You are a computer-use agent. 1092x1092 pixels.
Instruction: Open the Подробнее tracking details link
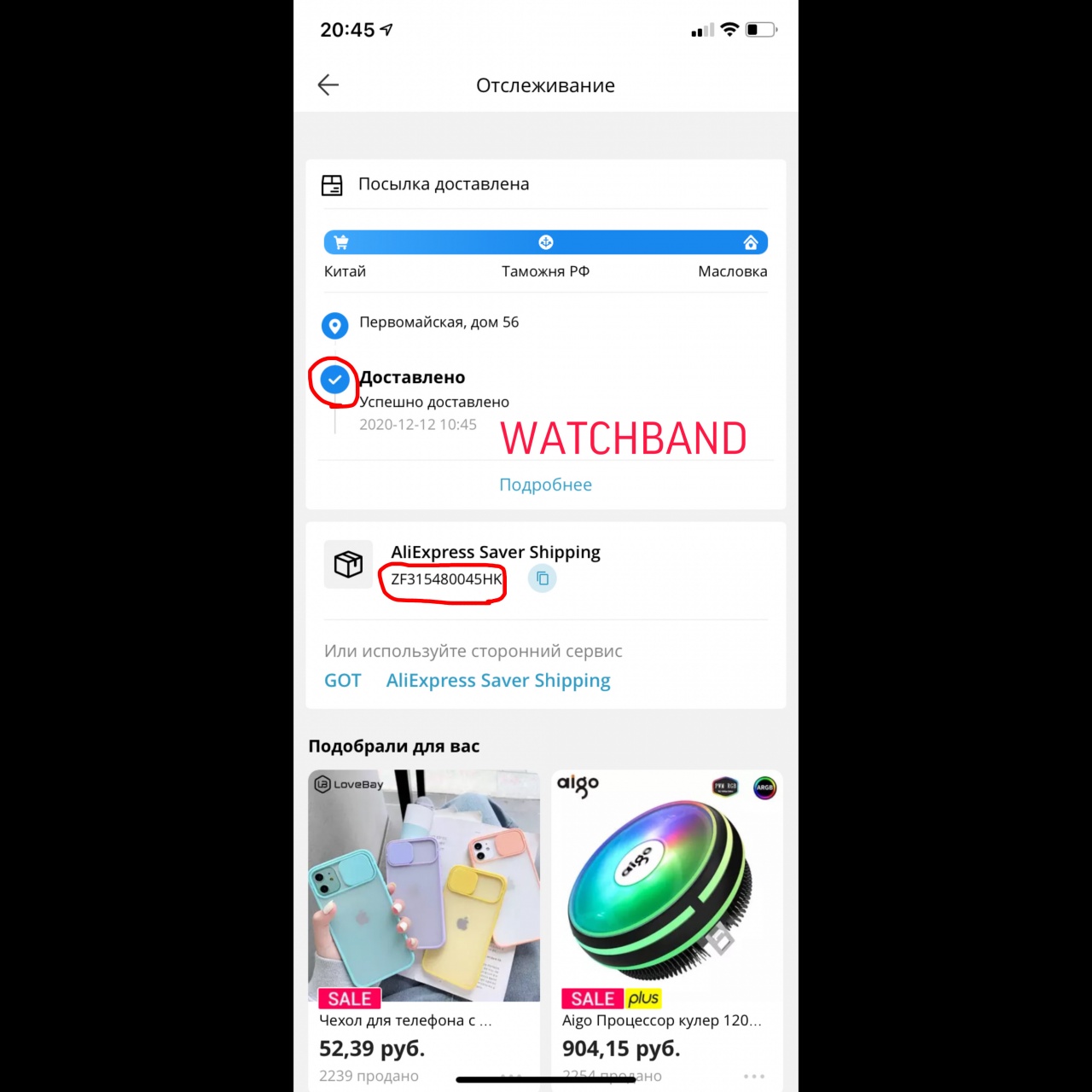pyautogui.click(x=545, y=485)
